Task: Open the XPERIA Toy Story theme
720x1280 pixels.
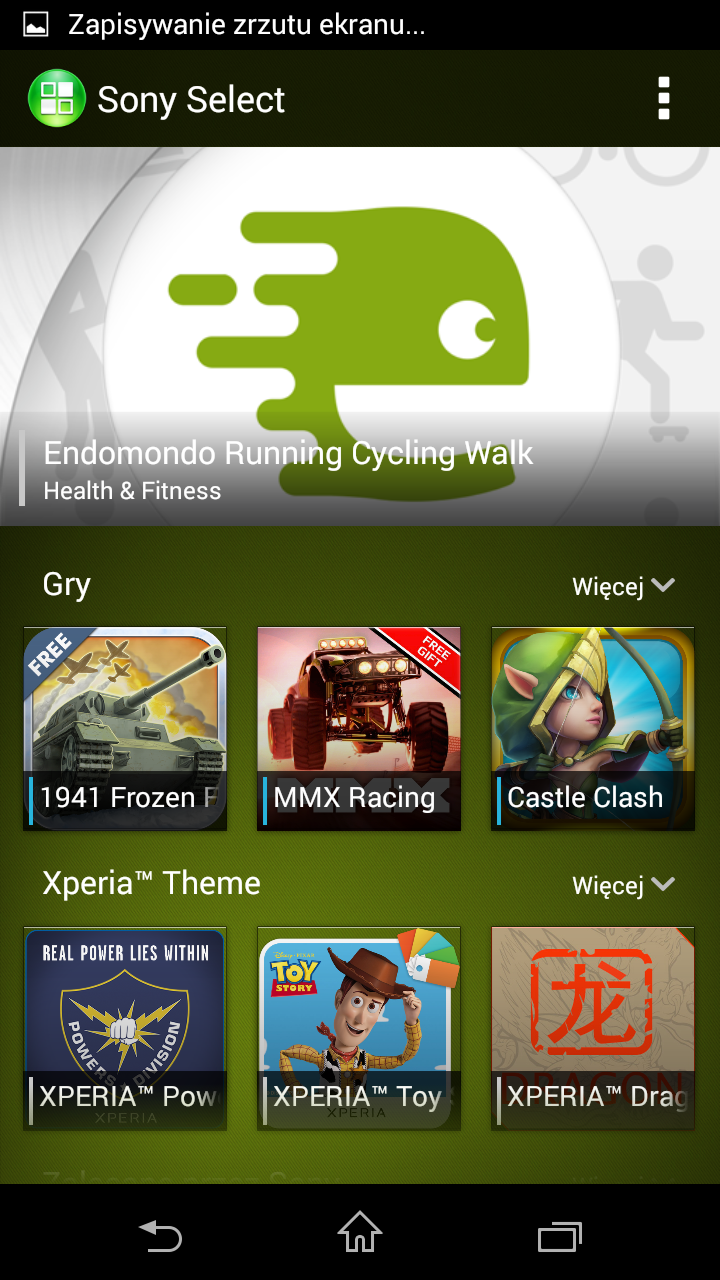Action: [x=359, y=1028]
